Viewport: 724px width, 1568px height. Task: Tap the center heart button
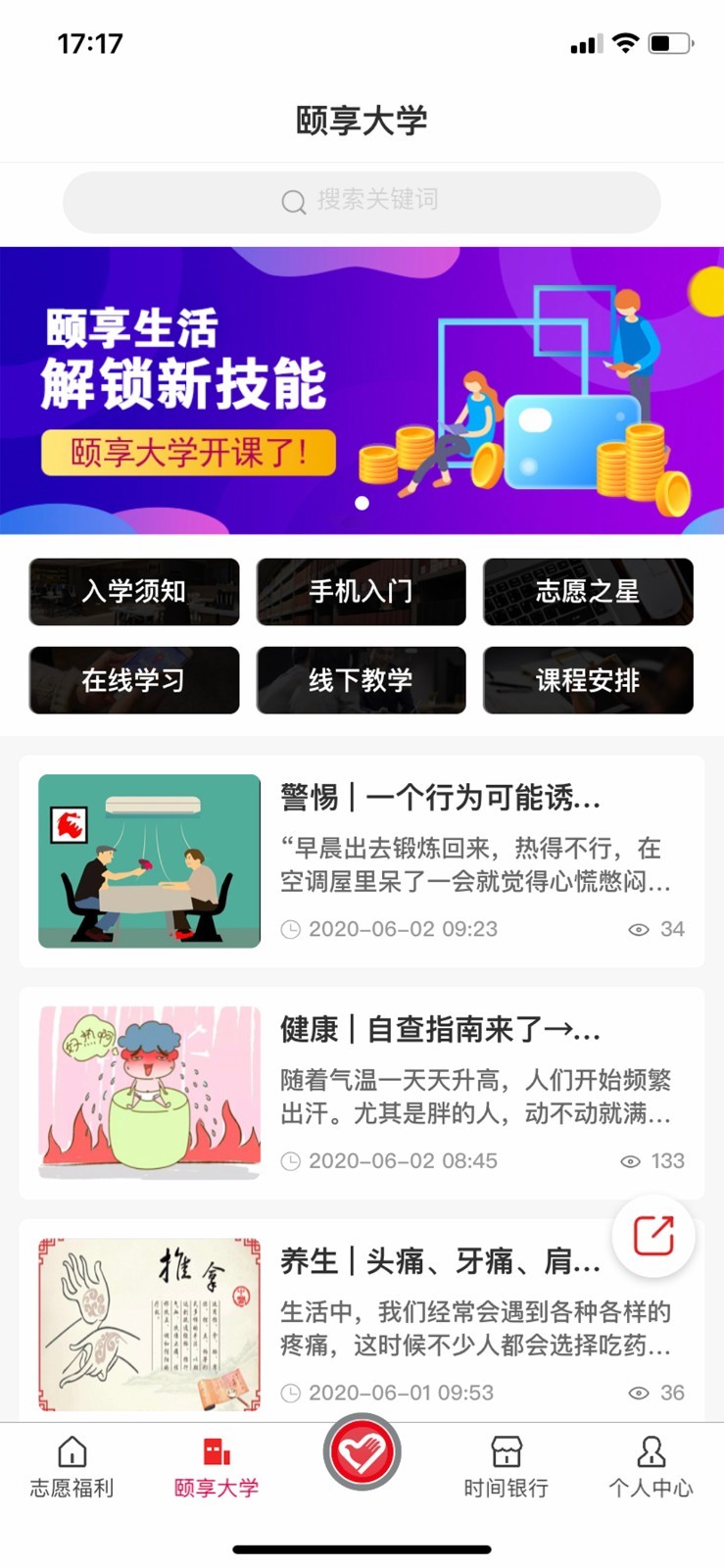[x=362, y=1452]
